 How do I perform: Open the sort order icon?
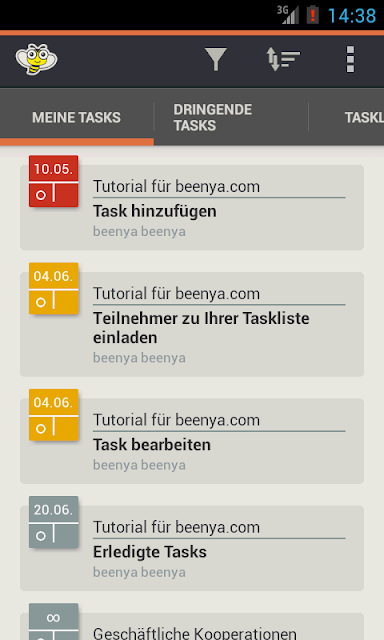[283, 60]
